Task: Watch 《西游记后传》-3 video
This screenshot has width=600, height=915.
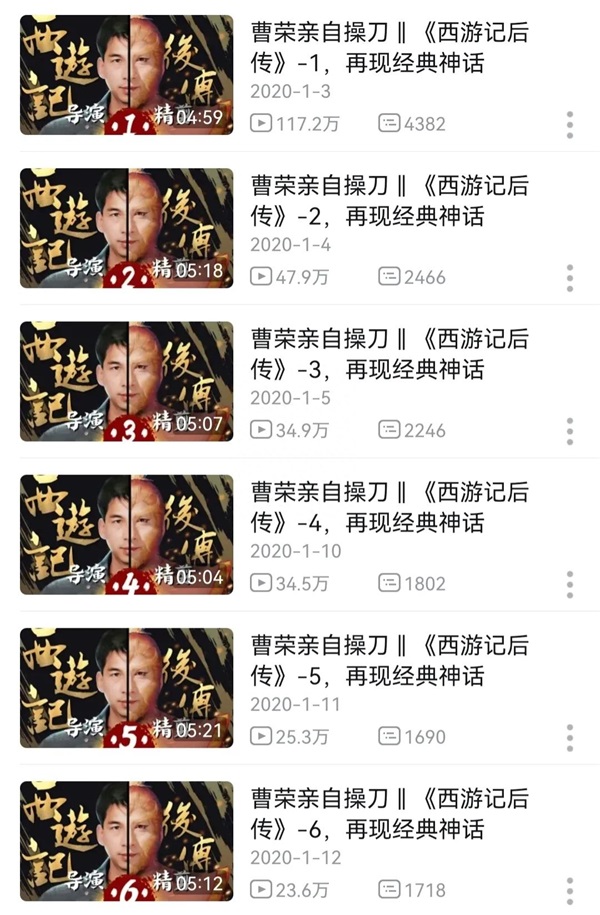Action: point(127,381)
